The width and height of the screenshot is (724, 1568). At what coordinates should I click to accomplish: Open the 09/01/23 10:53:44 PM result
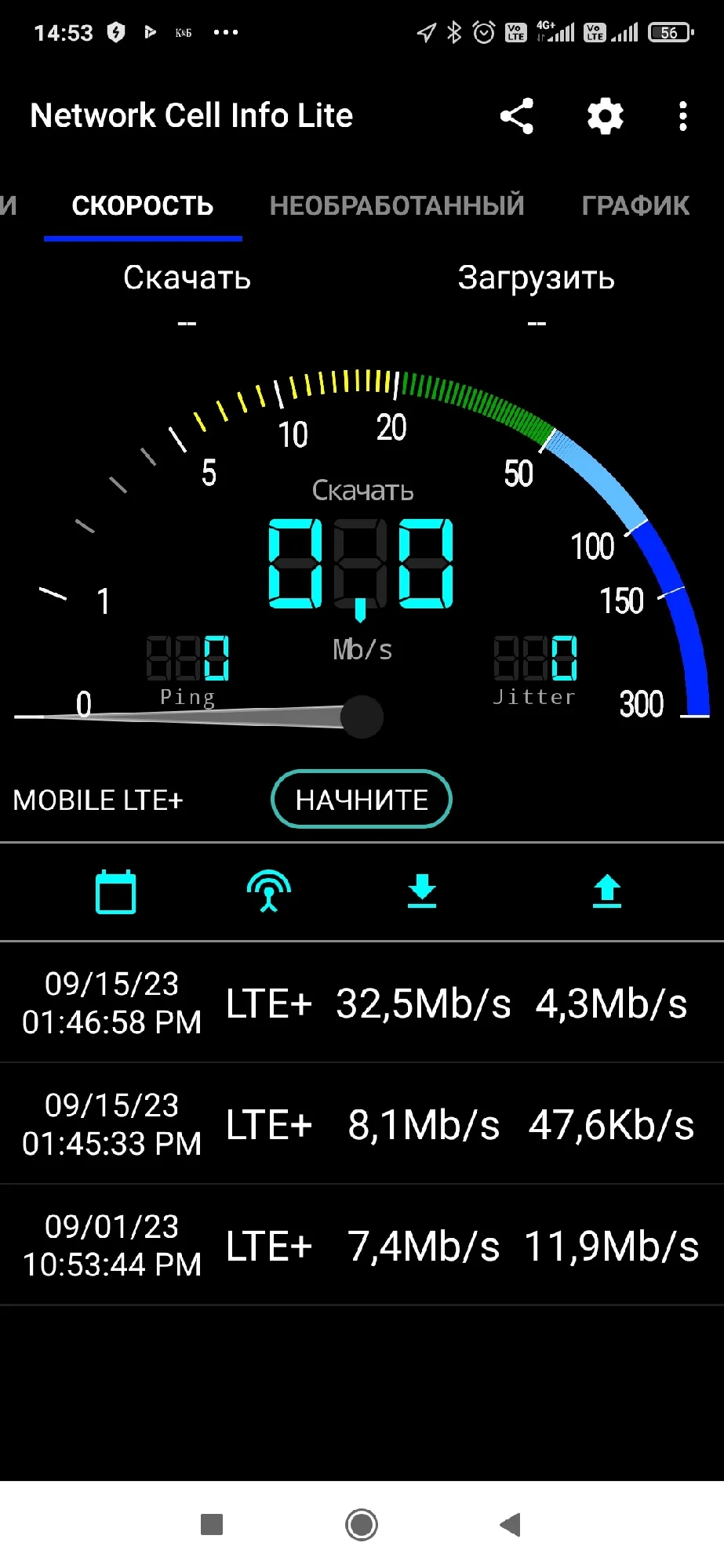[x=362, y=1246]
